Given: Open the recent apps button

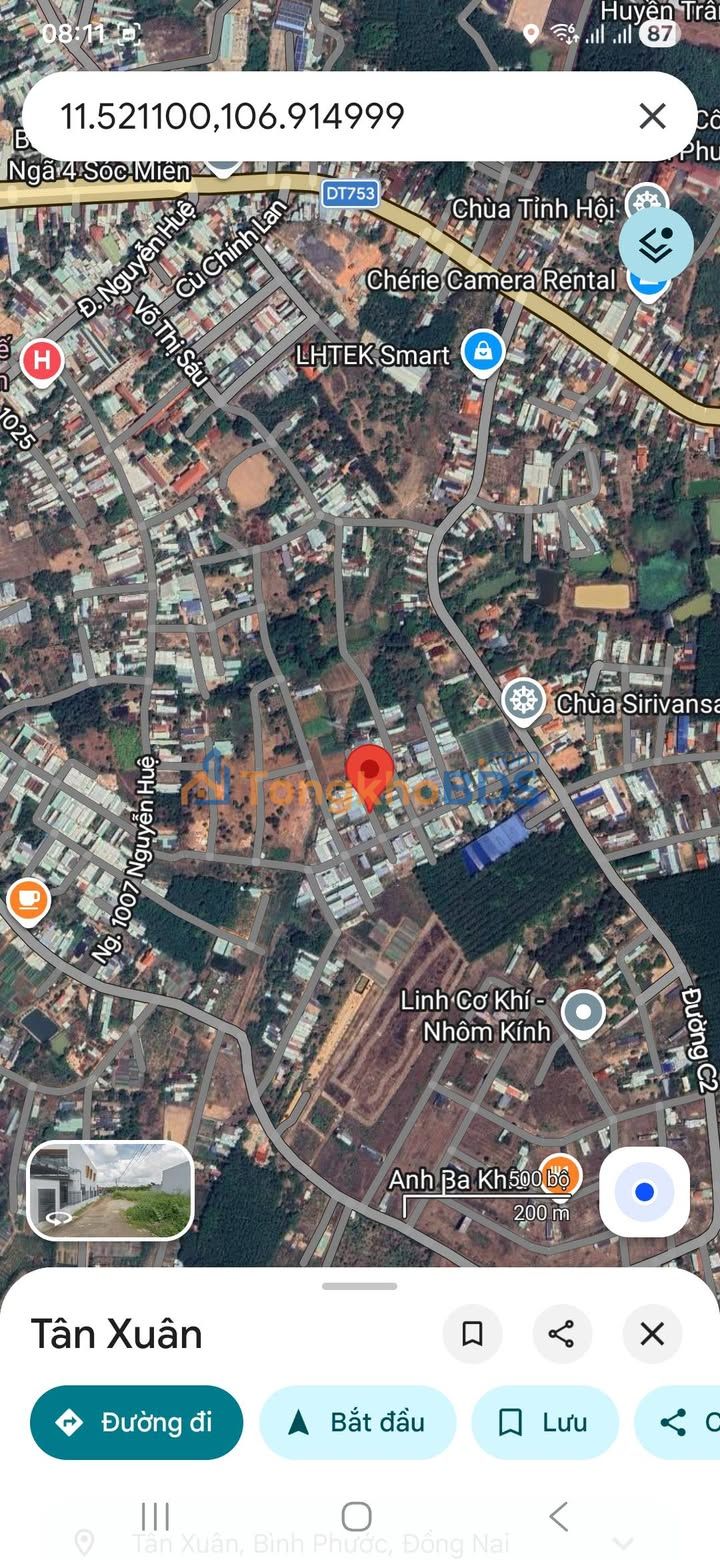Looking at the screenshot, I should [155, 1516].
